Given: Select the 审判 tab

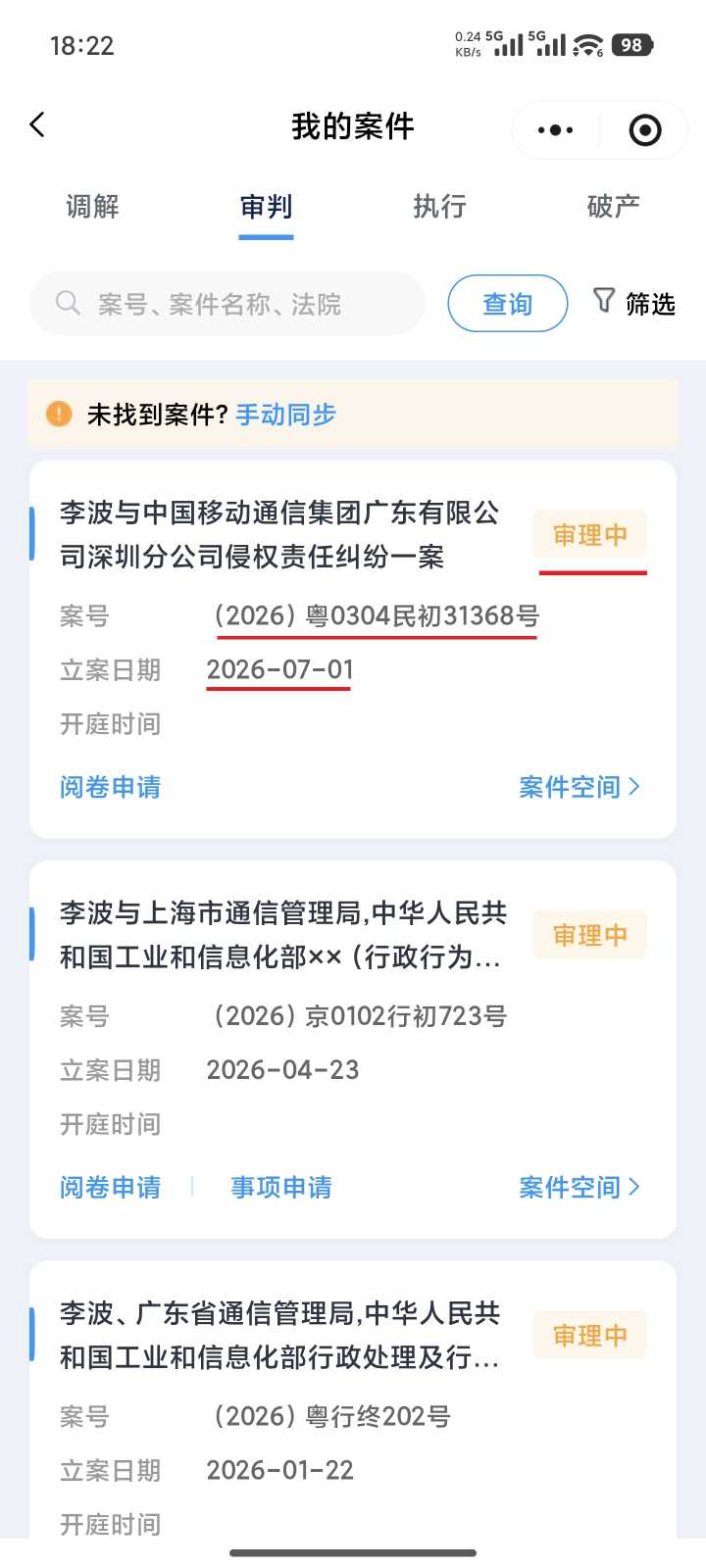Looking at the screenshot, I should coord(266,207).
